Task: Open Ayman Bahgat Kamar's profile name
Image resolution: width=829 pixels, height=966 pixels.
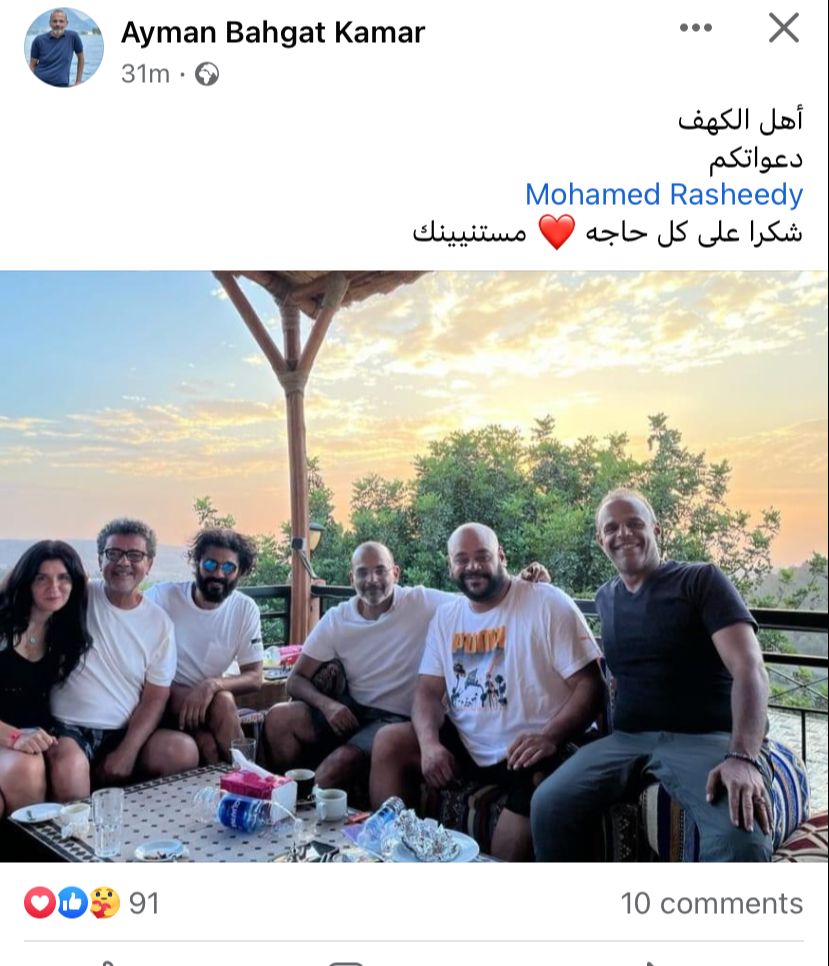Action: 272,32
